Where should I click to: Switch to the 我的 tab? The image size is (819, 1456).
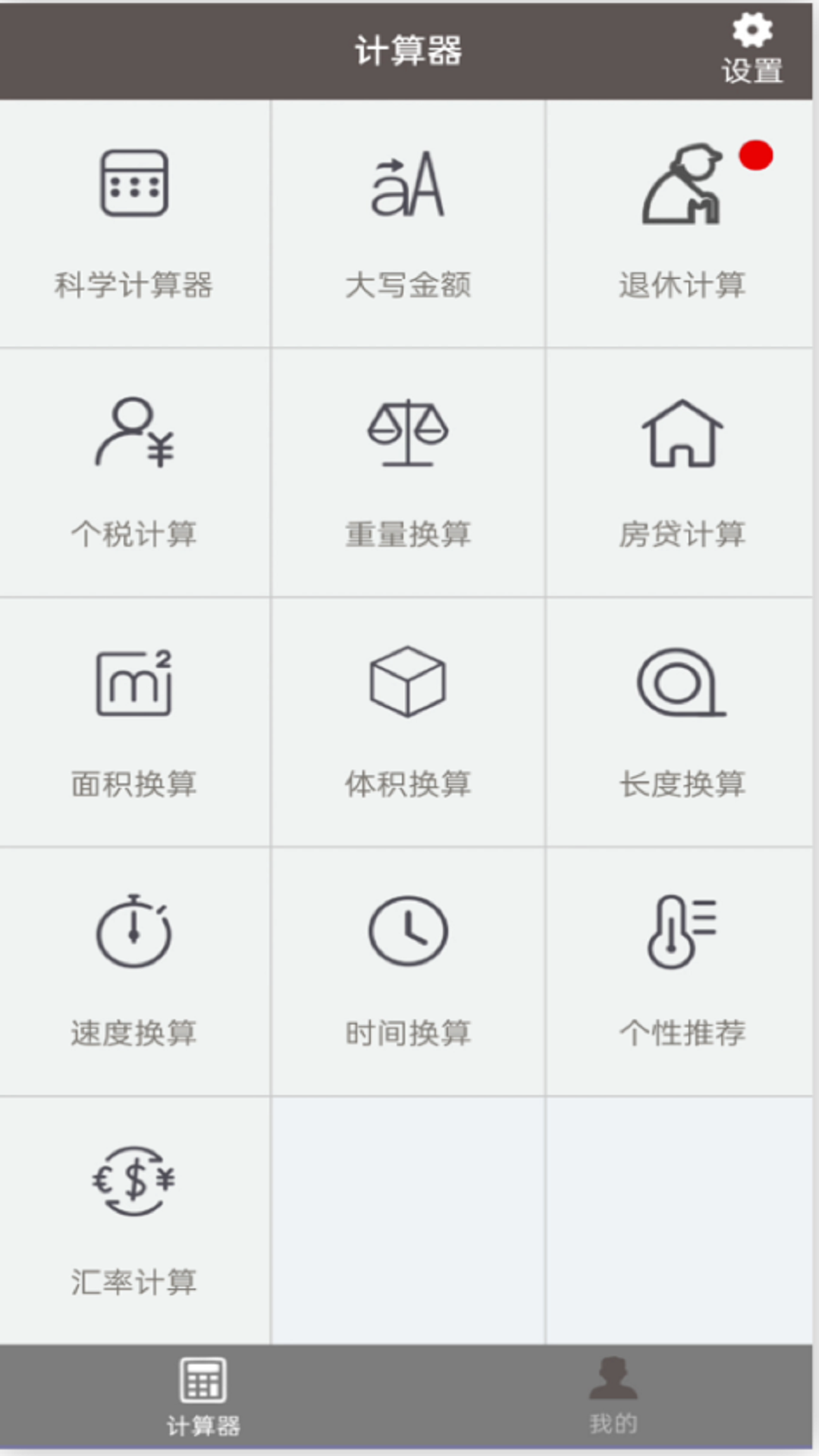[x=613, y=1397]
